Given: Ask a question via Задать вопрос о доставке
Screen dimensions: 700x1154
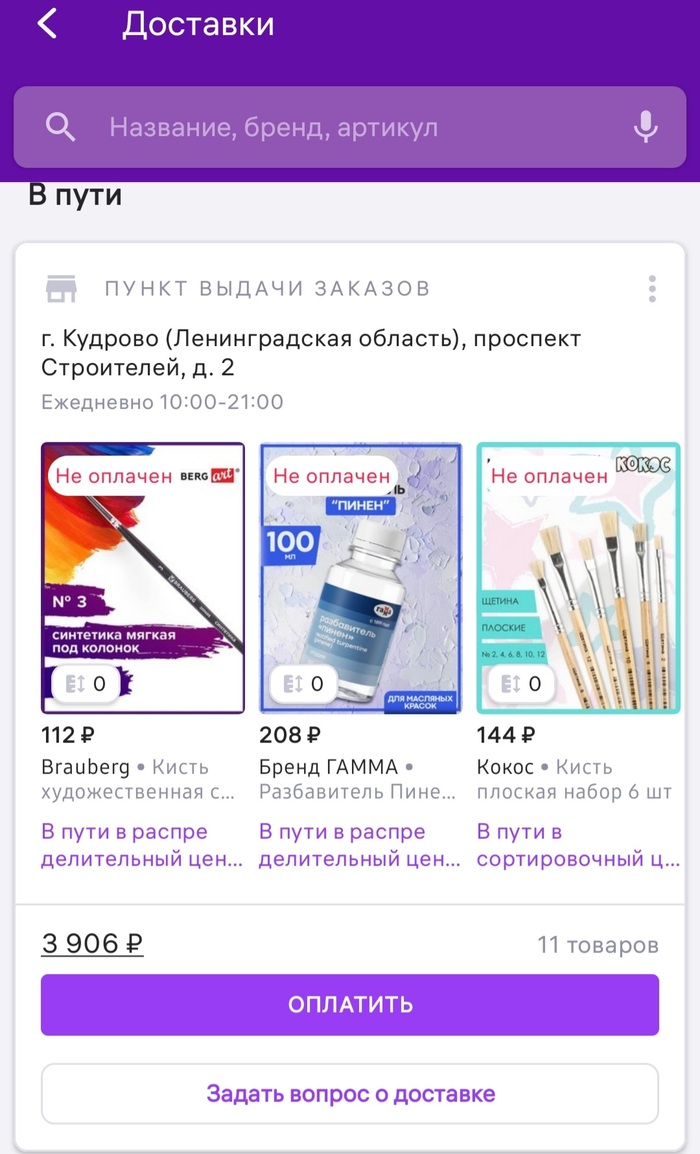Looking at the screenshot, I should 350,1093.
